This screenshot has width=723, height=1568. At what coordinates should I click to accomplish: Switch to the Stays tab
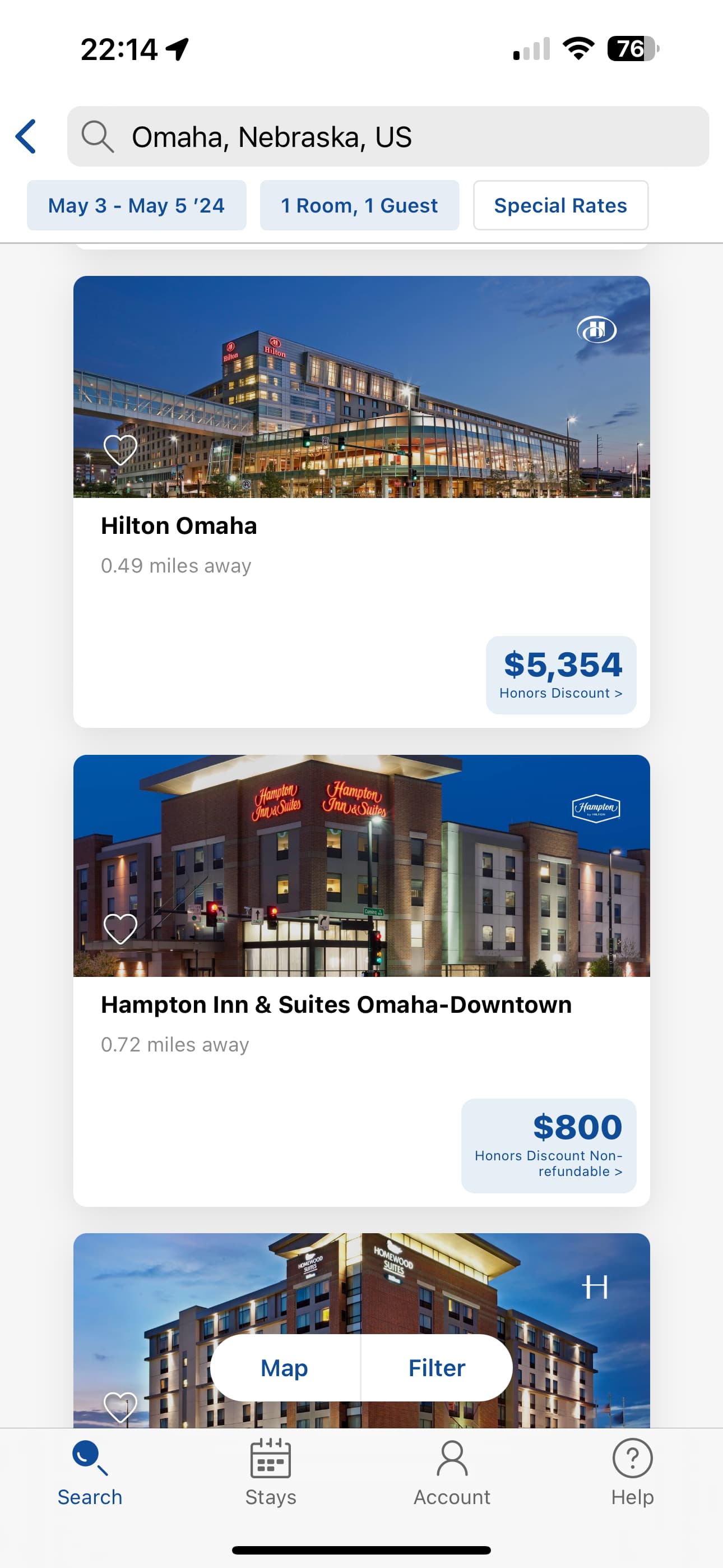271,1473
